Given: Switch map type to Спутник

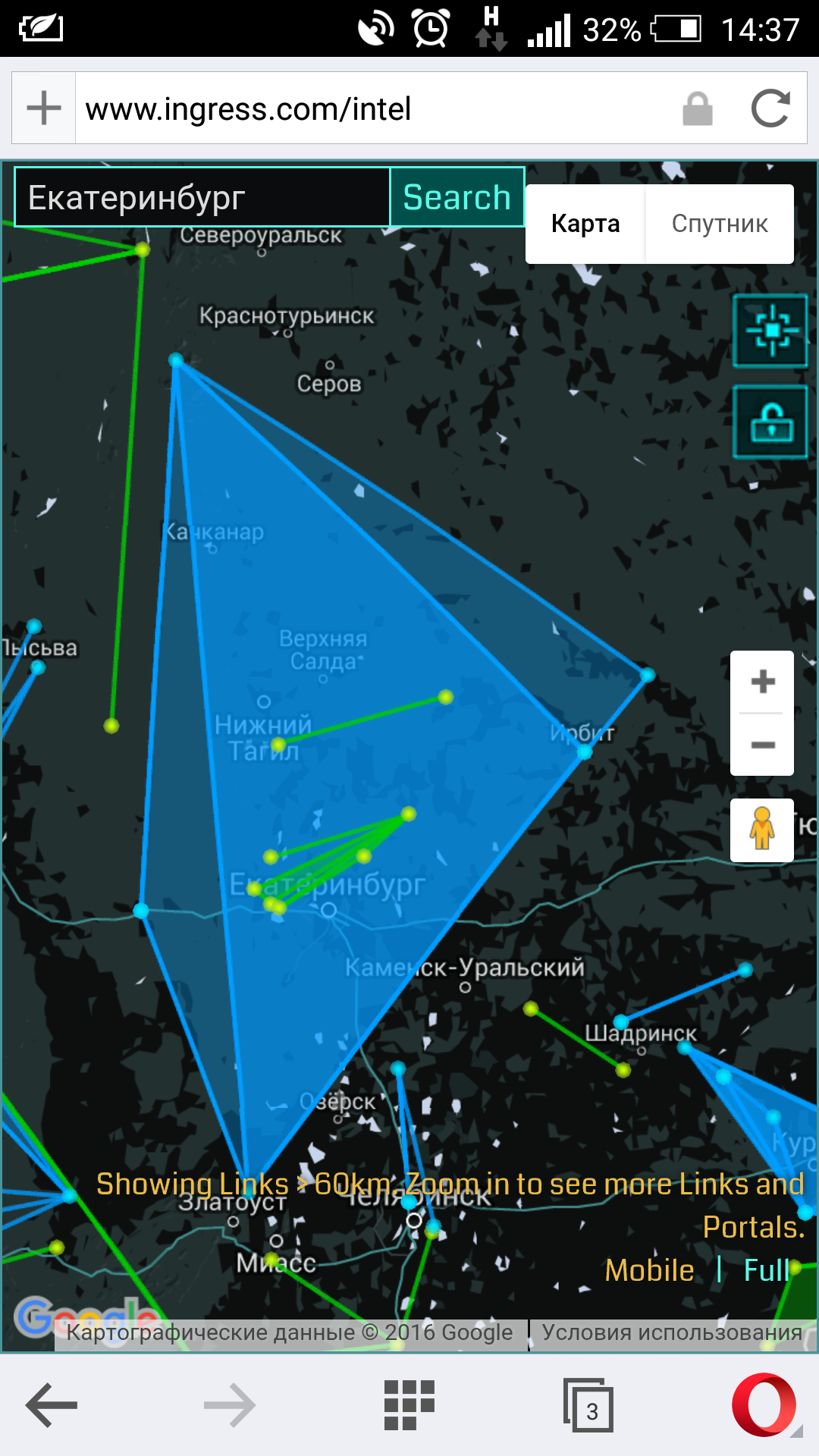Looking at the screenshot, I should (720, 224).
